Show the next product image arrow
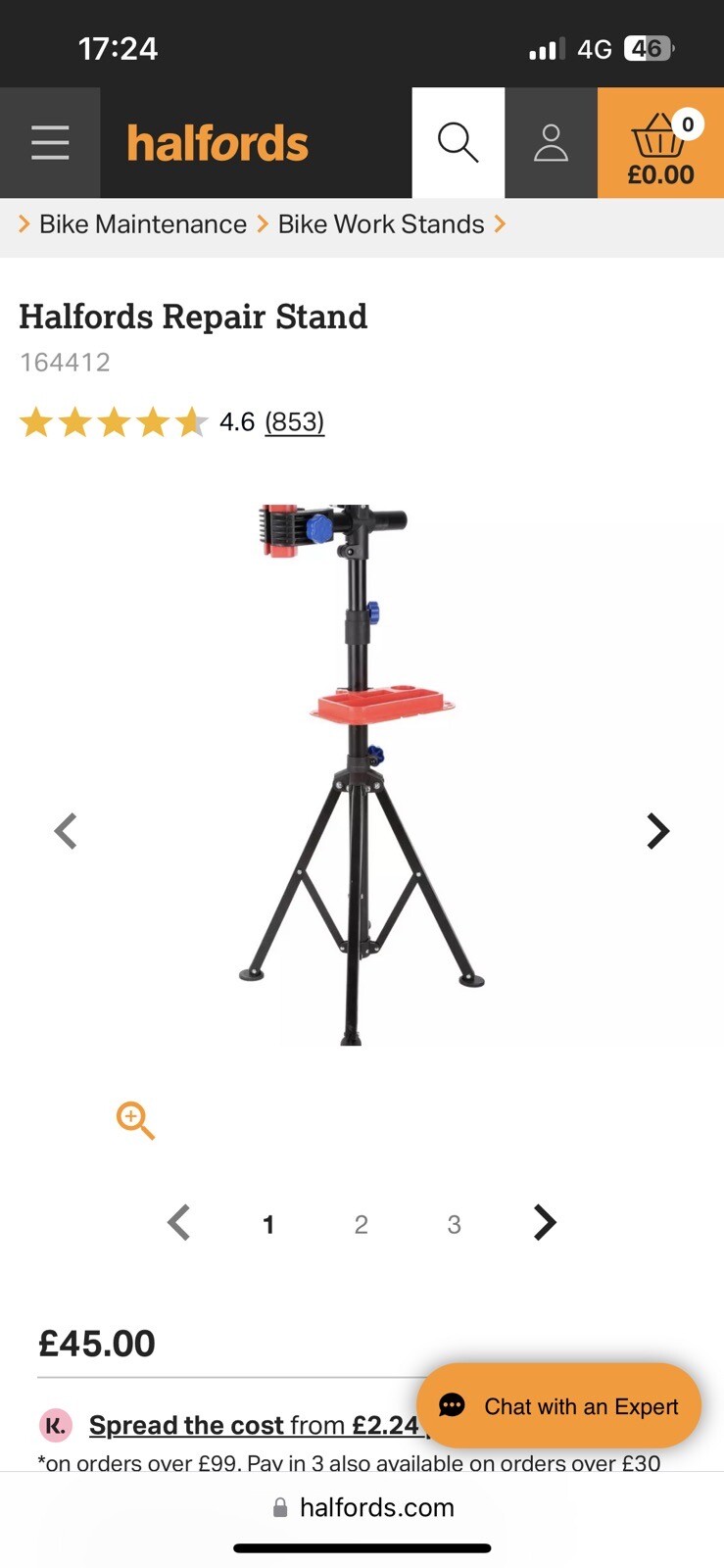Image resolution: width=724 pixels, height=1568 pixels. pyautogui.click(x=657, y=831)
